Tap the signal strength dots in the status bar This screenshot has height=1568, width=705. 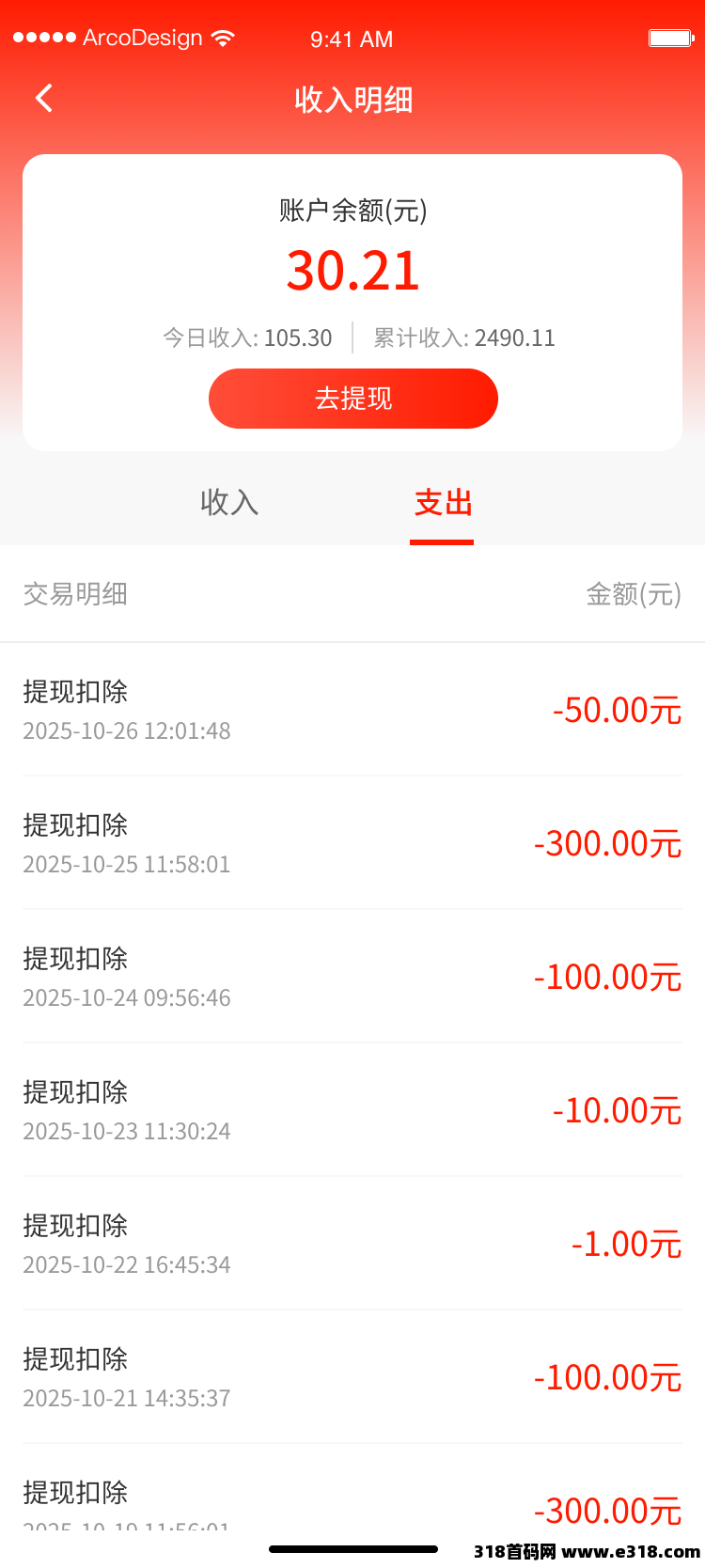[x=42, y=38]
